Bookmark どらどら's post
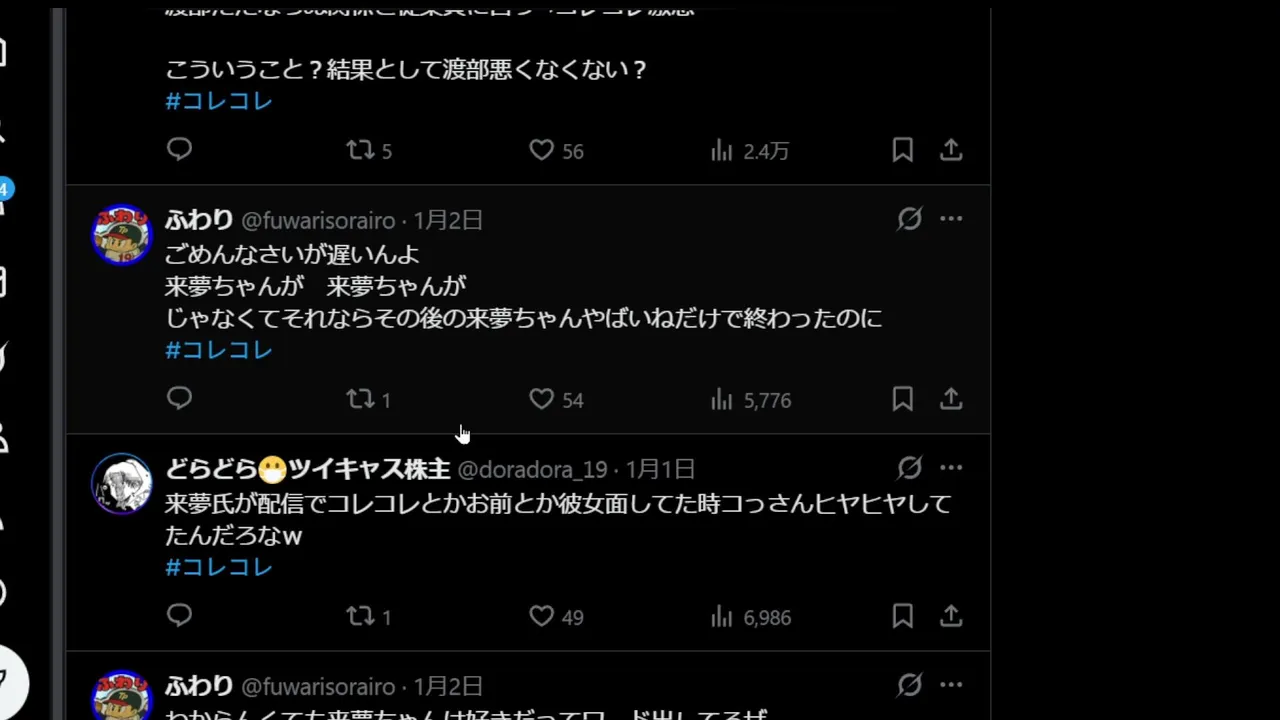Viewport: 1280px width, 720px height. [902, 616]
